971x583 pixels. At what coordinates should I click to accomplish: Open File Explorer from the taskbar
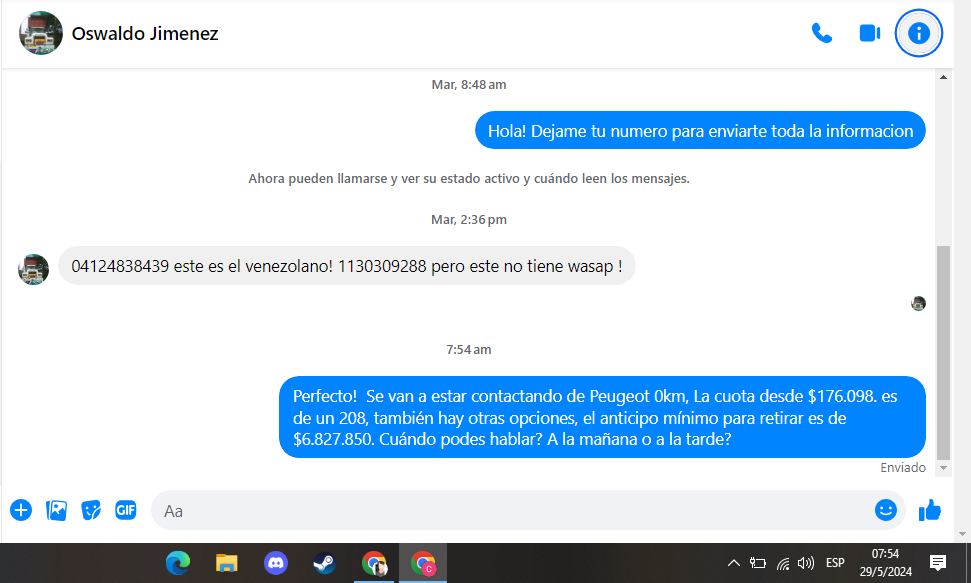click(x=227, y=563)
